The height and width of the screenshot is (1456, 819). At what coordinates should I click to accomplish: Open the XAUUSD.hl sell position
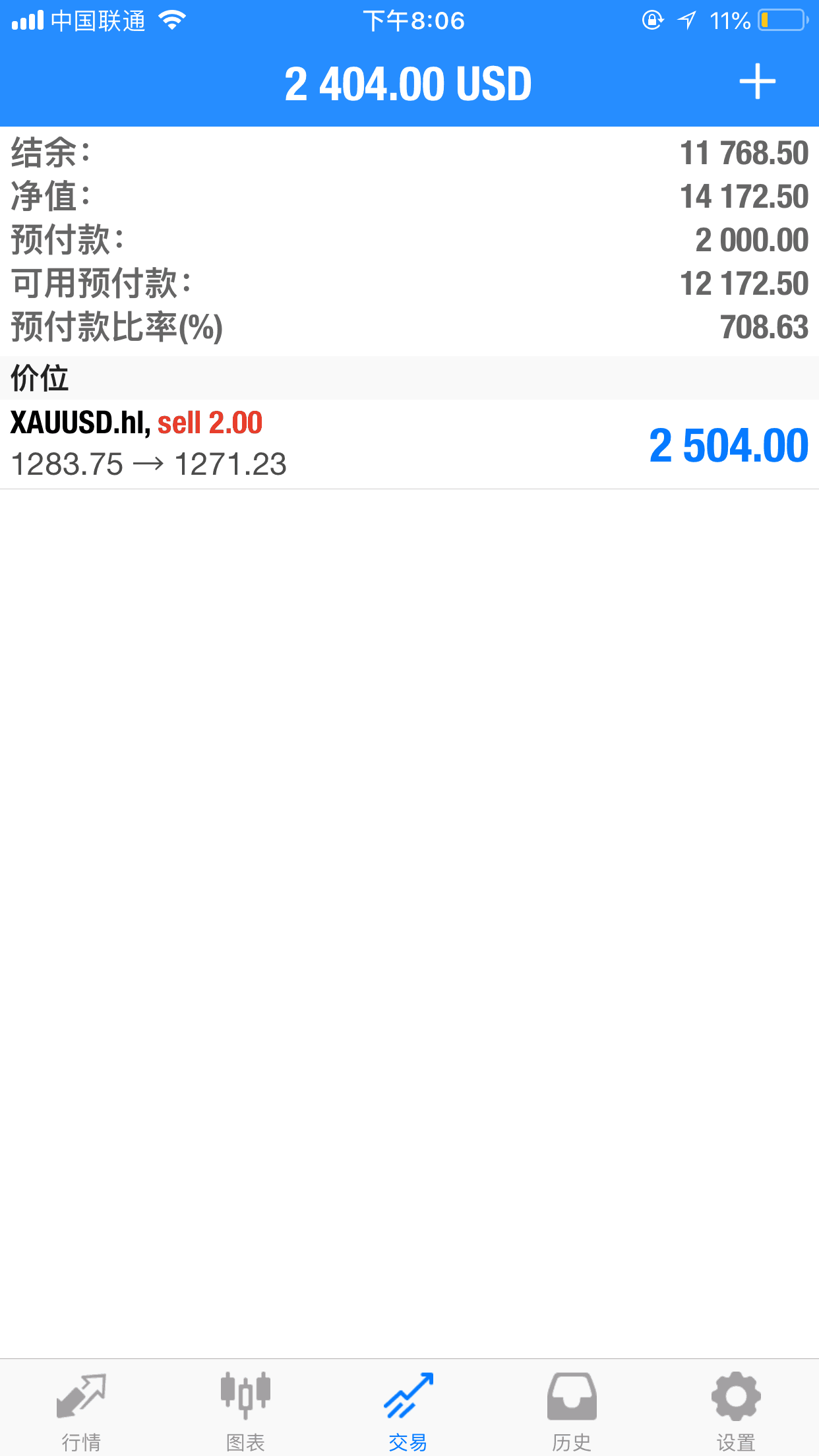click(x=409, y=444)
